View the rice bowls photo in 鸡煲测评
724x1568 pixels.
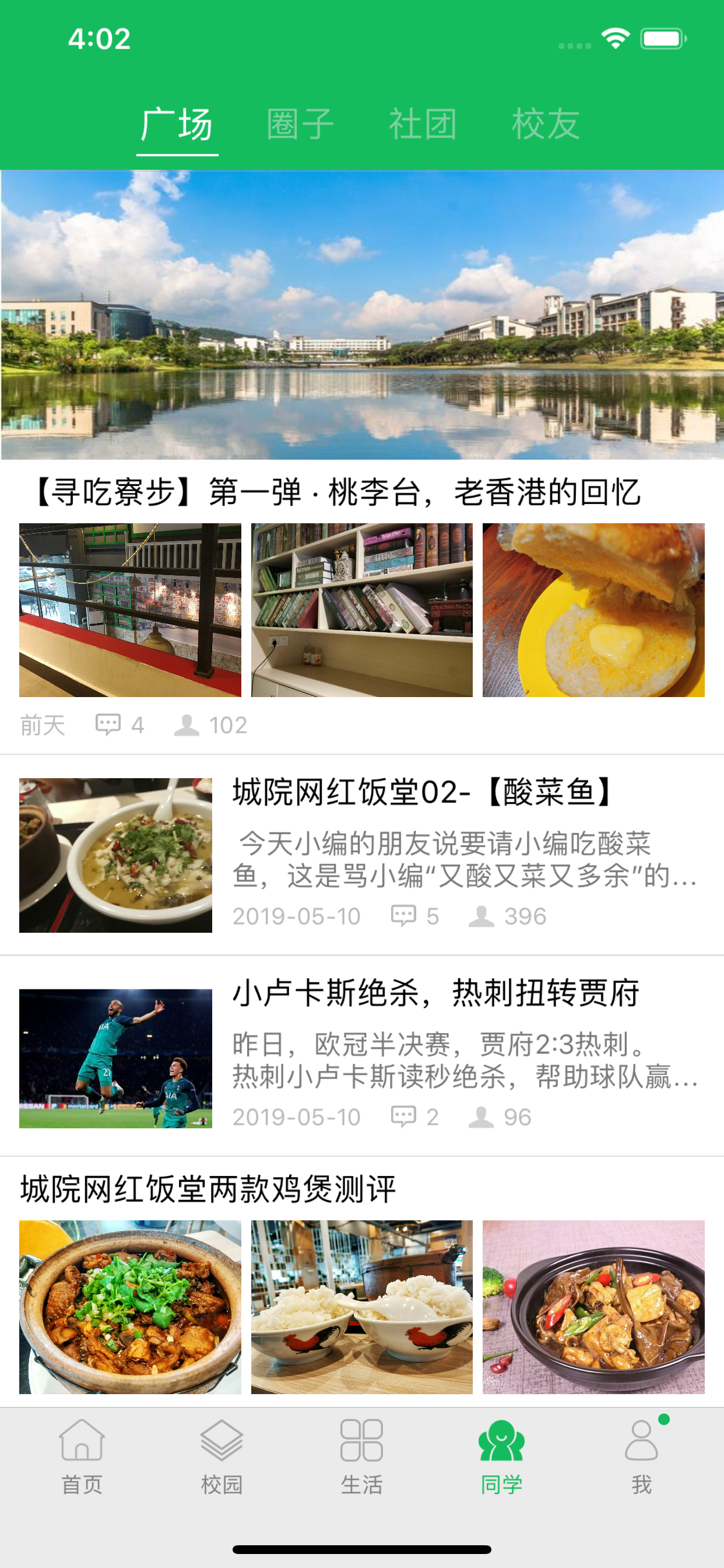pos(362,1307)
